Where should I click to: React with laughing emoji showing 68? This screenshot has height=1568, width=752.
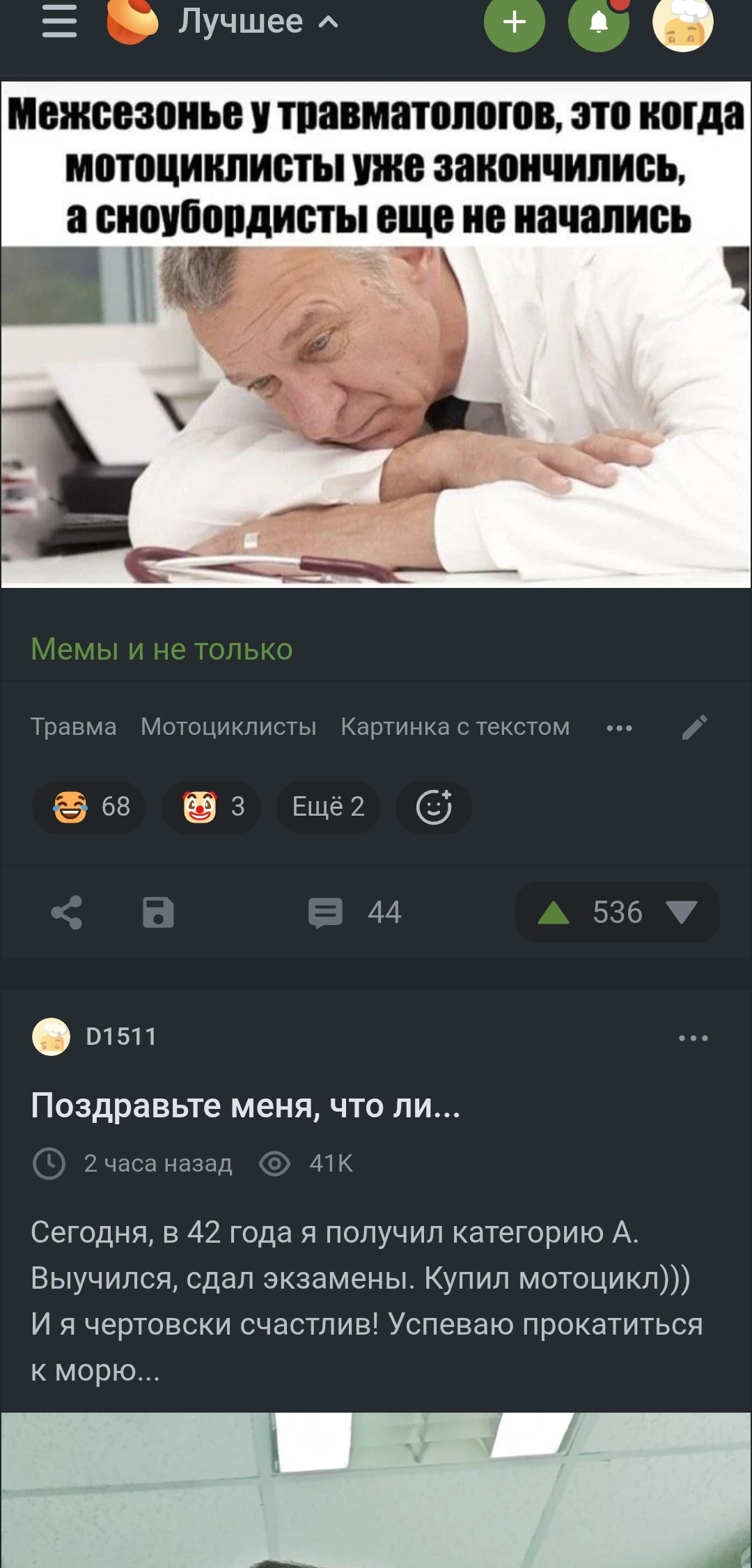click(89, 807)
